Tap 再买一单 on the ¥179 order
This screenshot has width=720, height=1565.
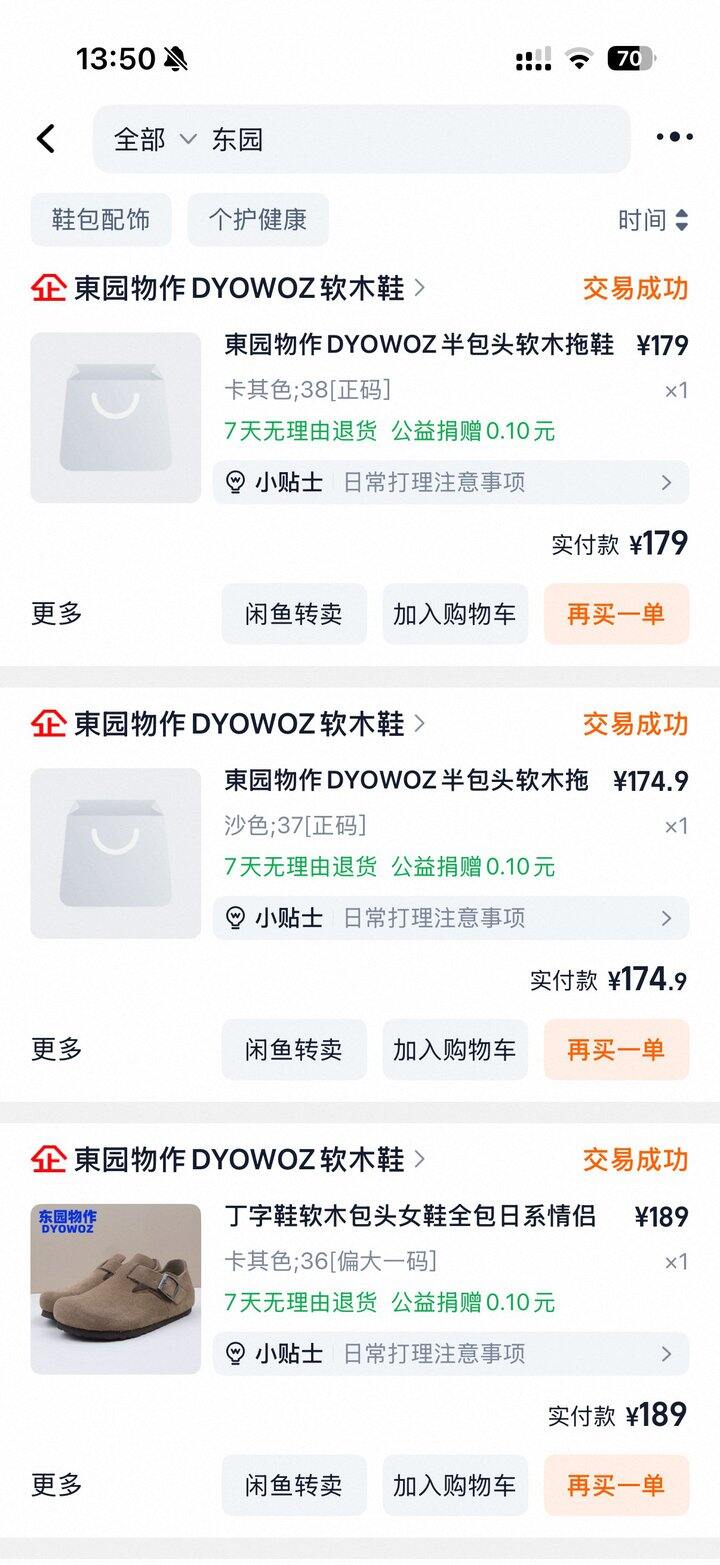tap(616, 614)
